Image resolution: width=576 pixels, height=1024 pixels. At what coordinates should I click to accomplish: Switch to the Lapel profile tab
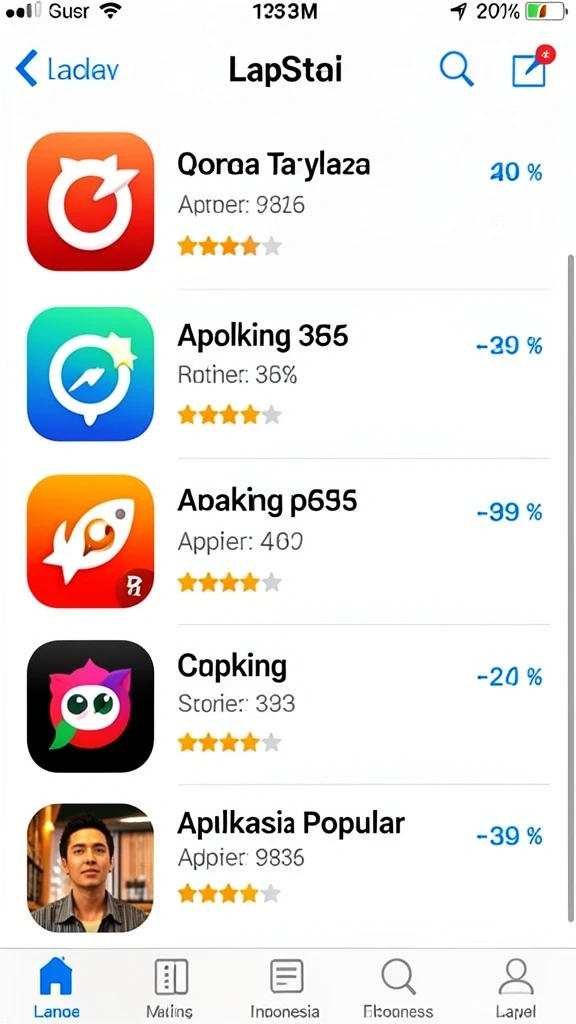(516, 987)
